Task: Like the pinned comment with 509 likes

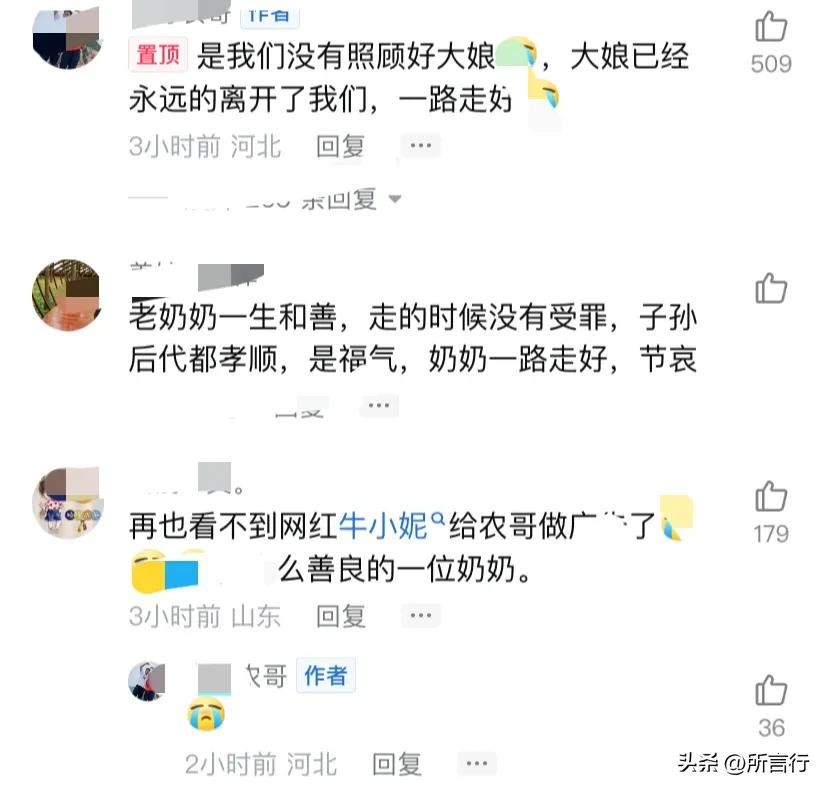Action: click(771, 28)
